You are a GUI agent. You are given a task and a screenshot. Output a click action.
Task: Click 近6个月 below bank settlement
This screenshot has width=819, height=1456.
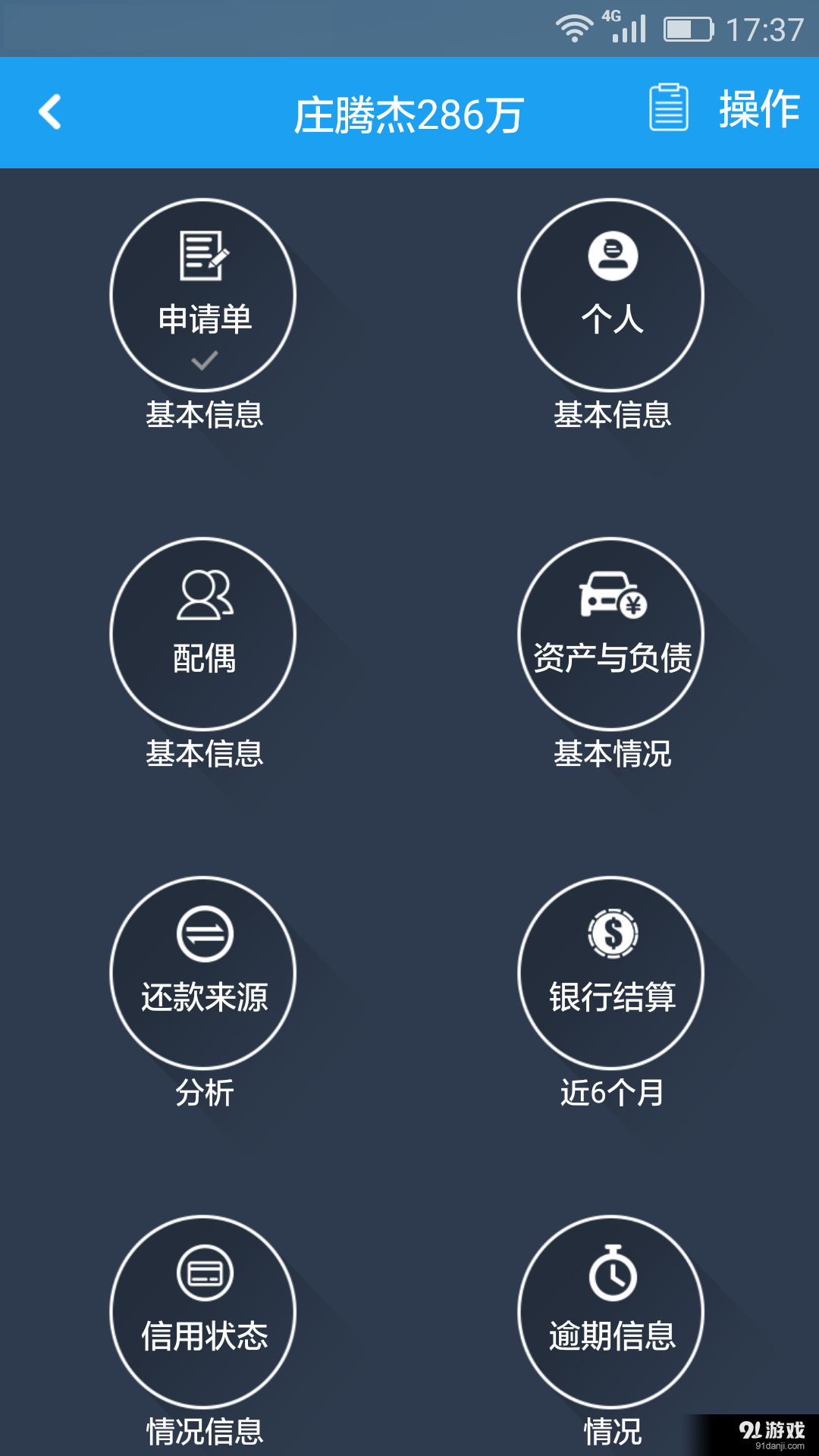pyautogui.click(x=611, y=1092)
